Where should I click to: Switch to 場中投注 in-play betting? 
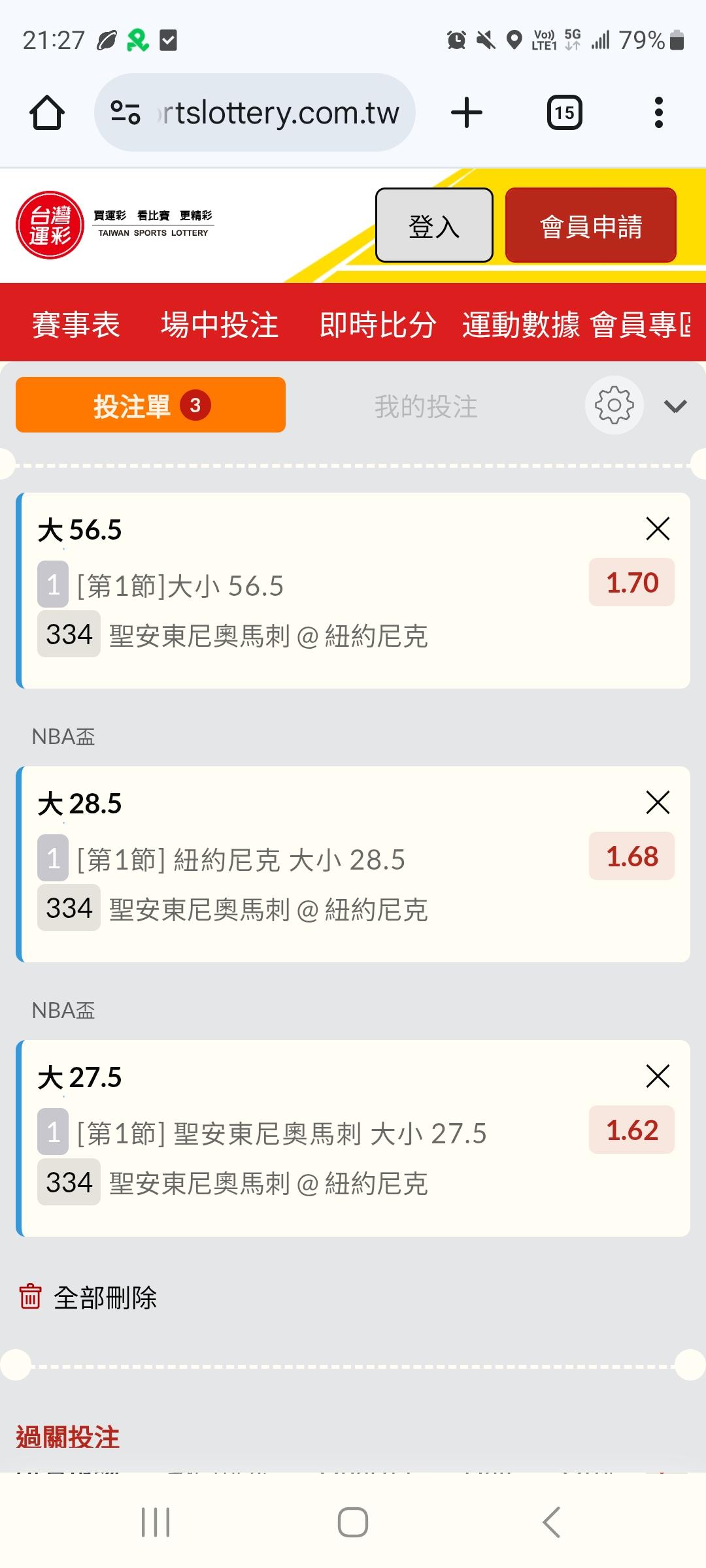pyautogui.click(x=220, y=325)
